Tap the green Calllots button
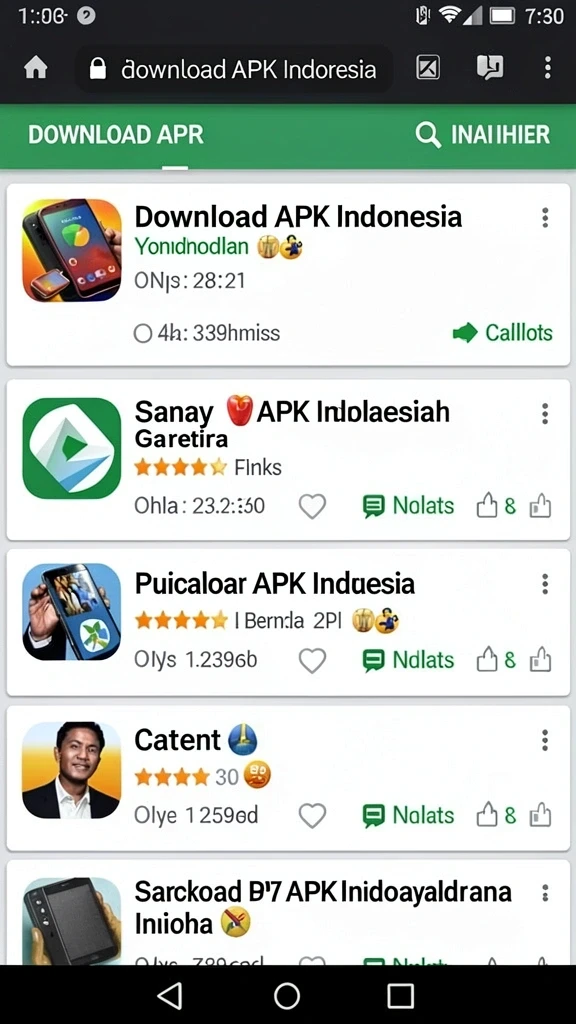This screenshot has width=576, height=1024. (503, 332)
